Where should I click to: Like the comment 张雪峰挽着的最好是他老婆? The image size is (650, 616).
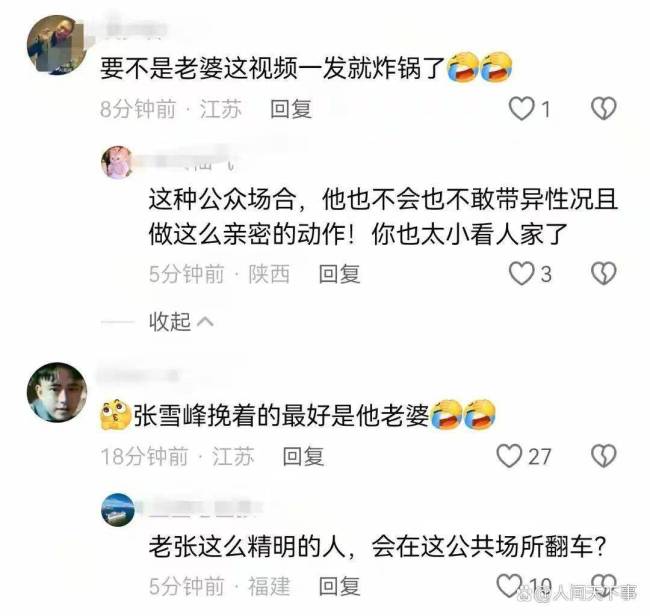pos(511,456)
